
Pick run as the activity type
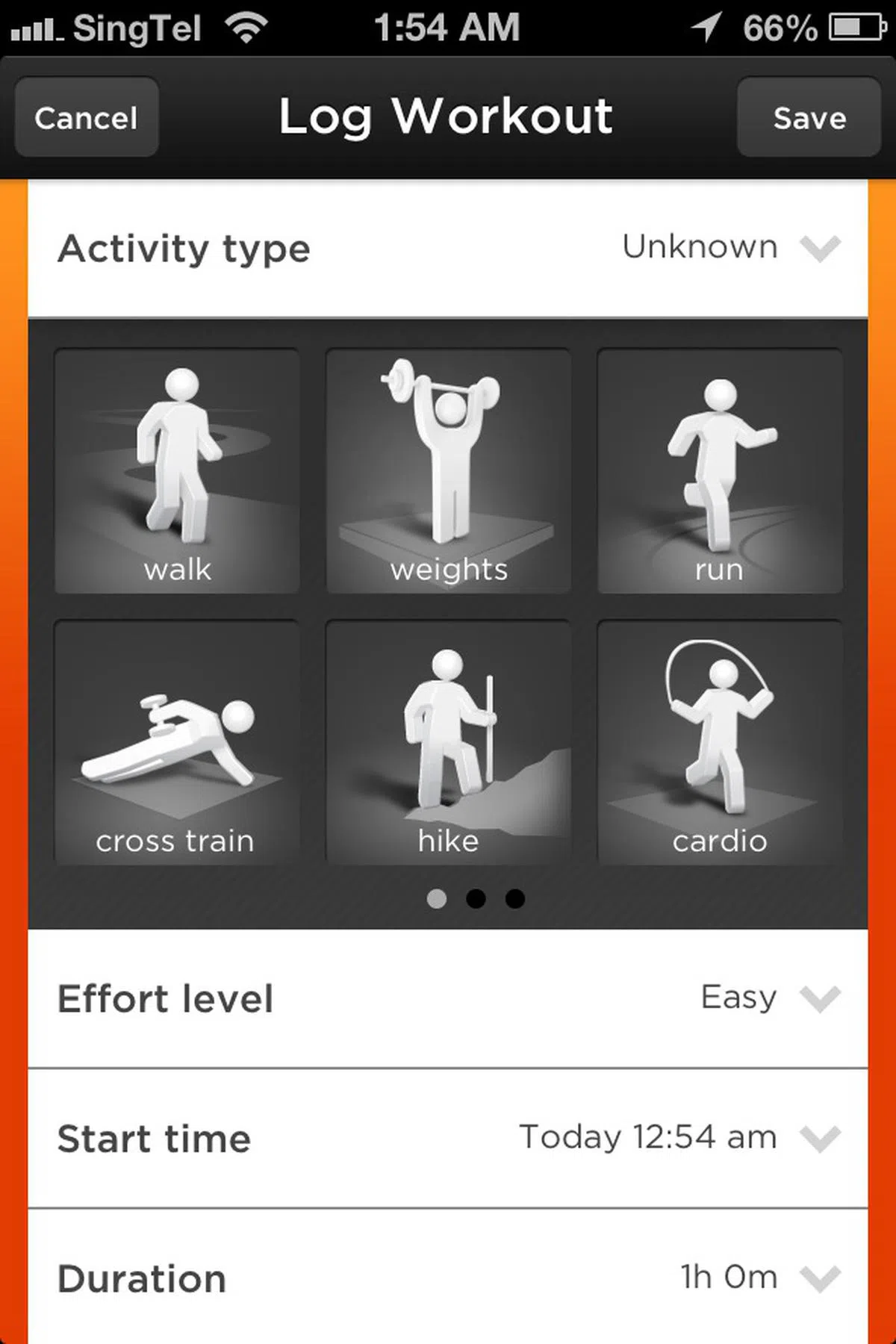pos(720,471)
